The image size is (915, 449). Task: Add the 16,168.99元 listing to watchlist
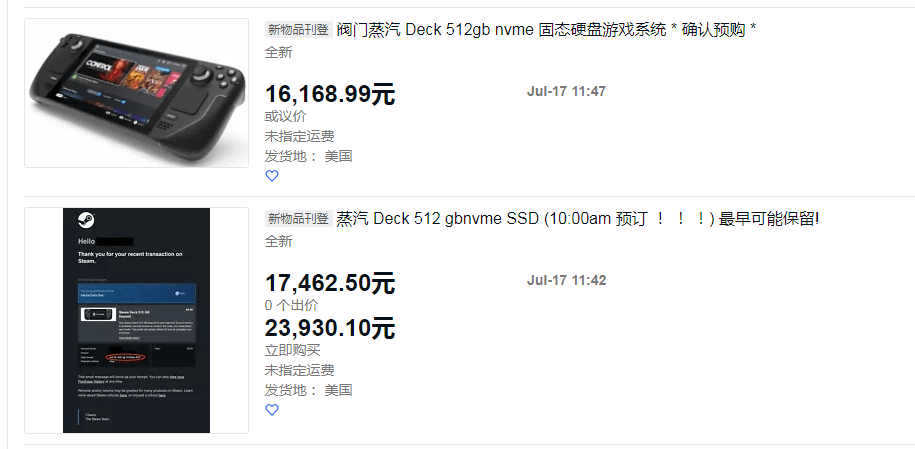pyautogui.click(x=272, y=176)
